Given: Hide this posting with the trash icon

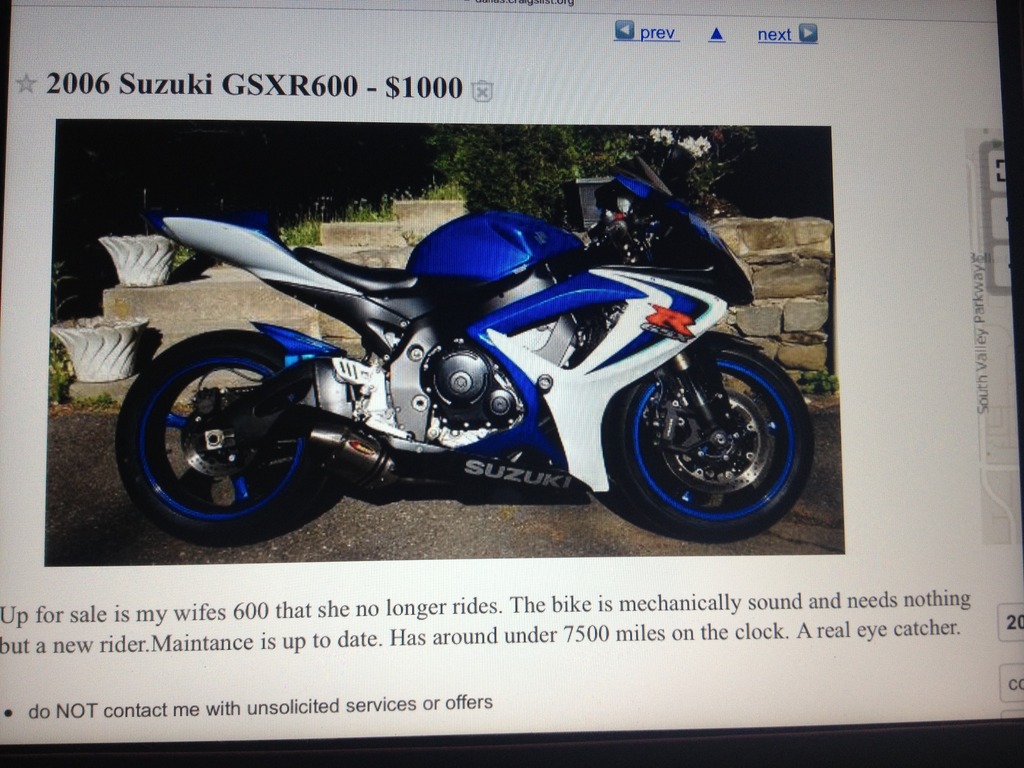Looking at the screenshot, I should click(x=482, y=91).
